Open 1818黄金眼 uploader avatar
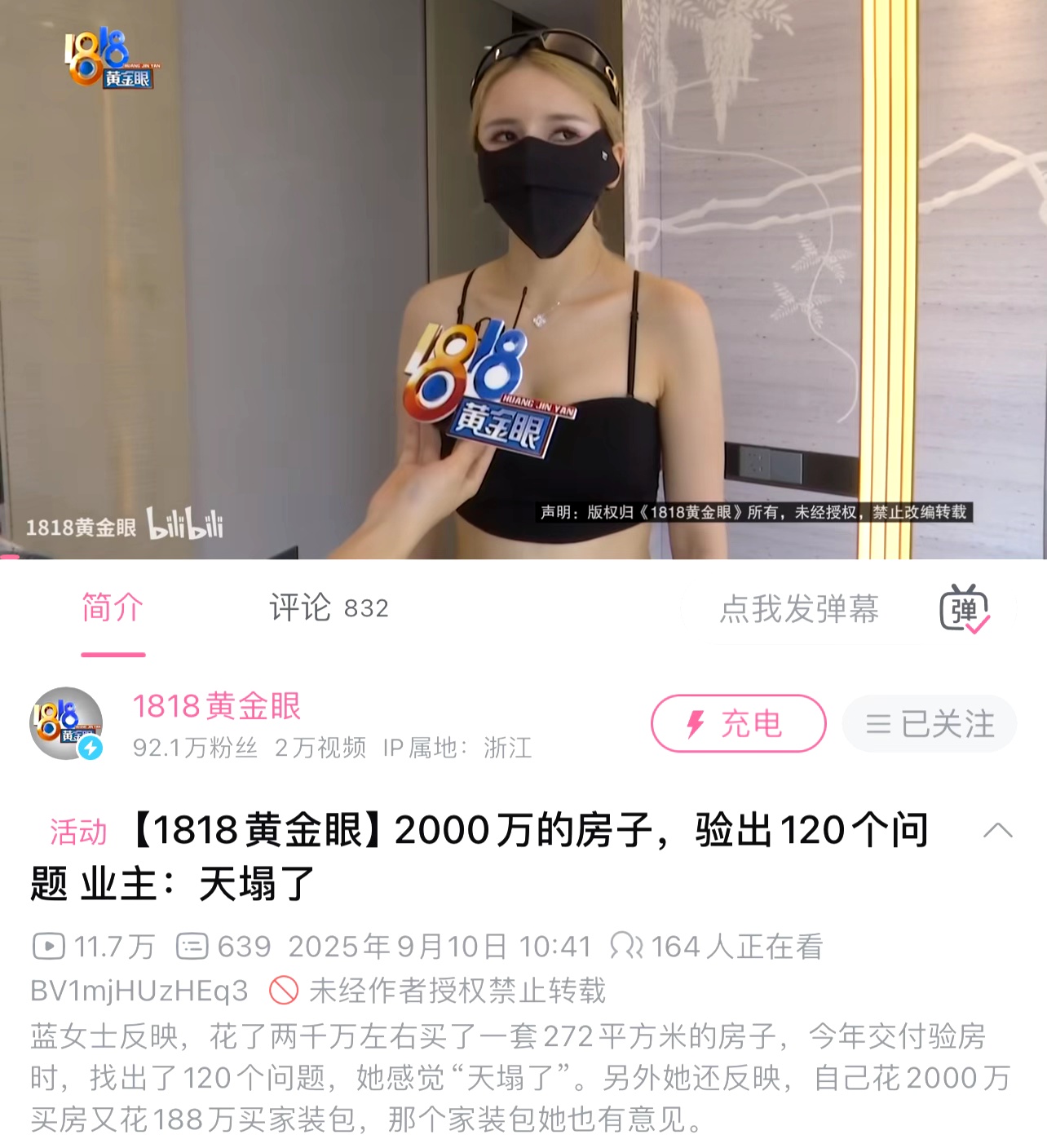The image size is (1047, 1148). coord(67,723)
